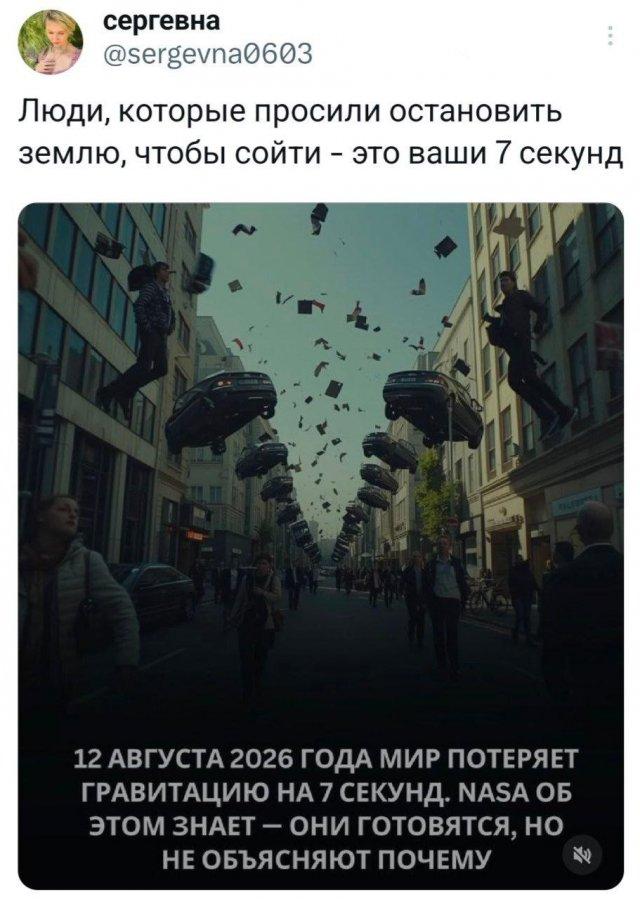This screenshot has width=640, height=899.
Task: Open сергевна's profile picture
Action: [x=50, y=41]
